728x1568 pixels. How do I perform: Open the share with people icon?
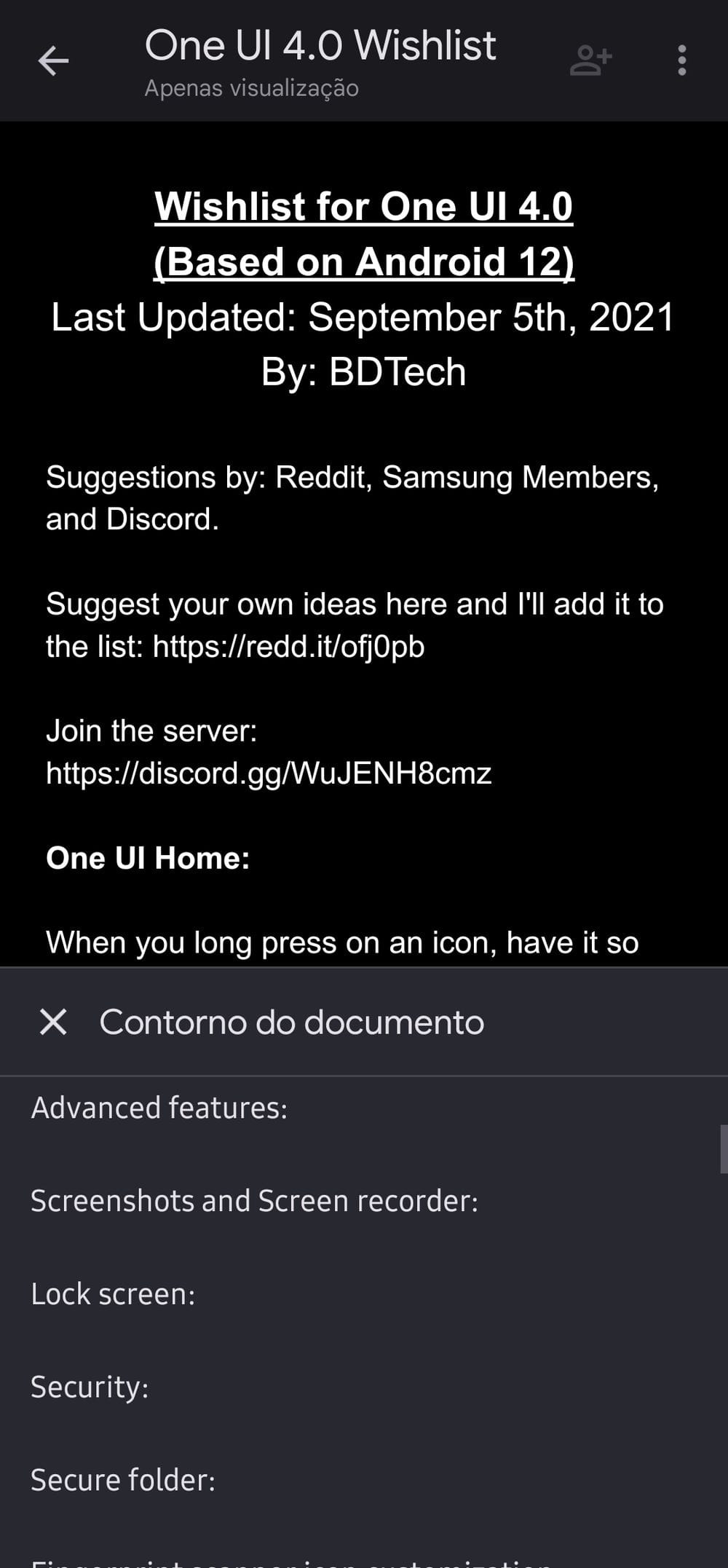pyautogui.click(x=590, y=60)
